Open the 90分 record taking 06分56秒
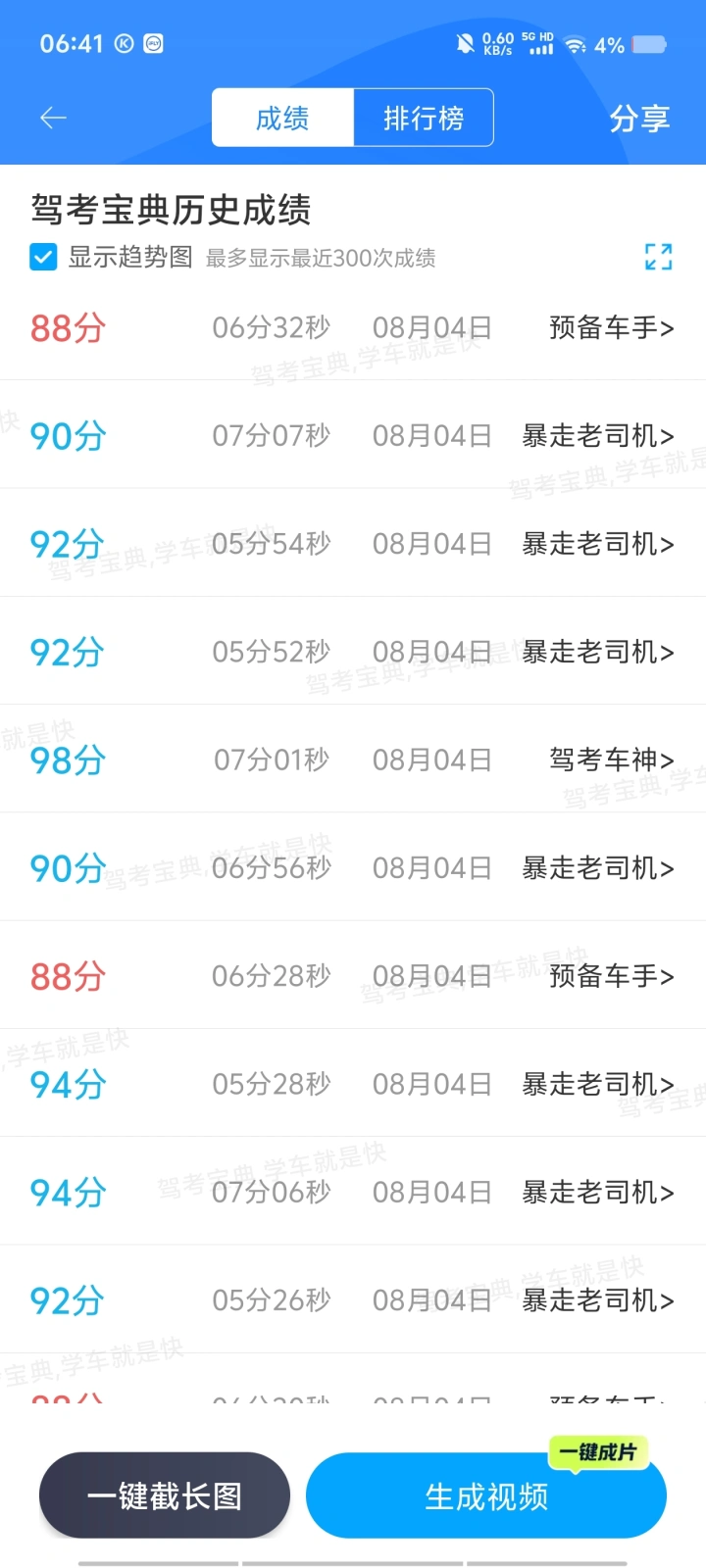The width and height of the screenshot is (706, 1568). pyautogui.click(x=353, y=867)
